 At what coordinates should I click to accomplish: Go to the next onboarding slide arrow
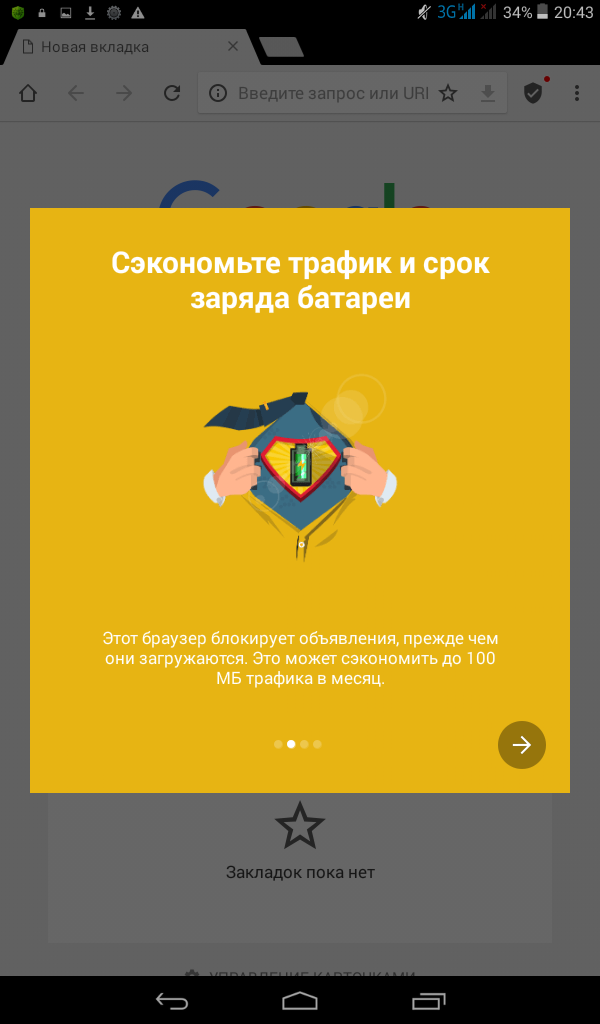[x=521, y=744]
